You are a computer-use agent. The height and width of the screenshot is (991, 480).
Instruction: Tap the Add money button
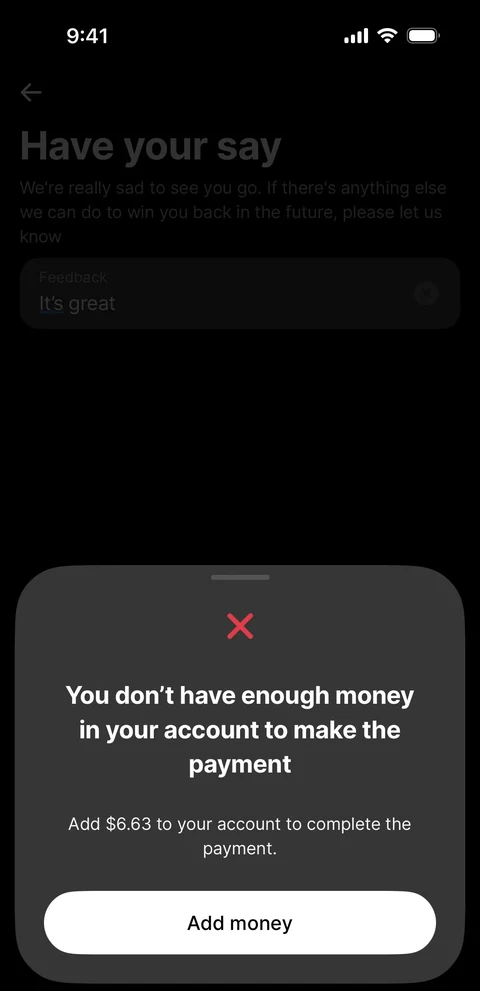click(240, 923)
